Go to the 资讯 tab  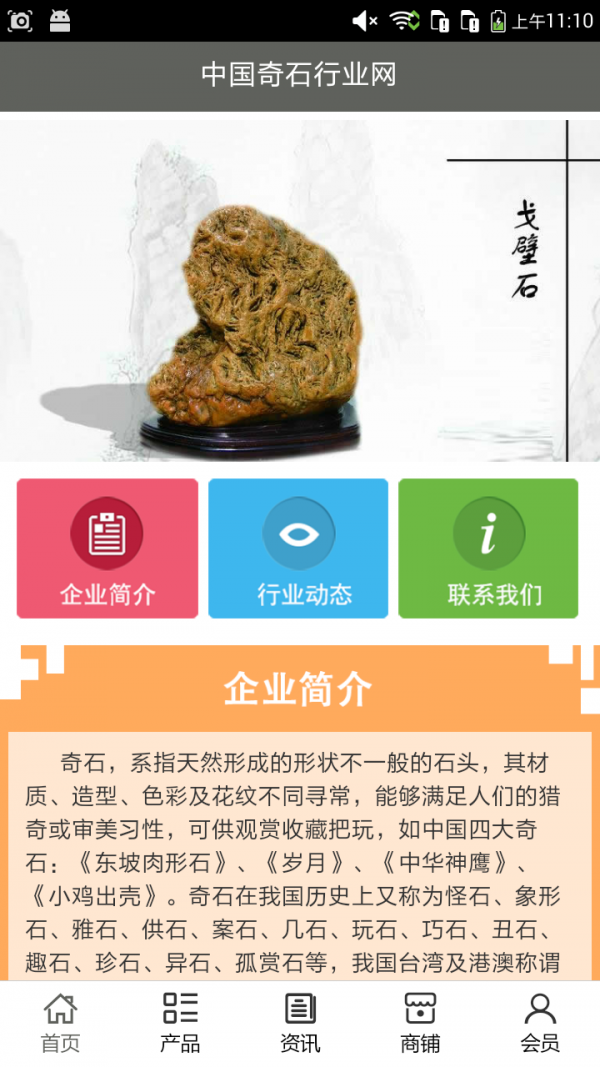pyautogui.click(x=300, y=1023)
